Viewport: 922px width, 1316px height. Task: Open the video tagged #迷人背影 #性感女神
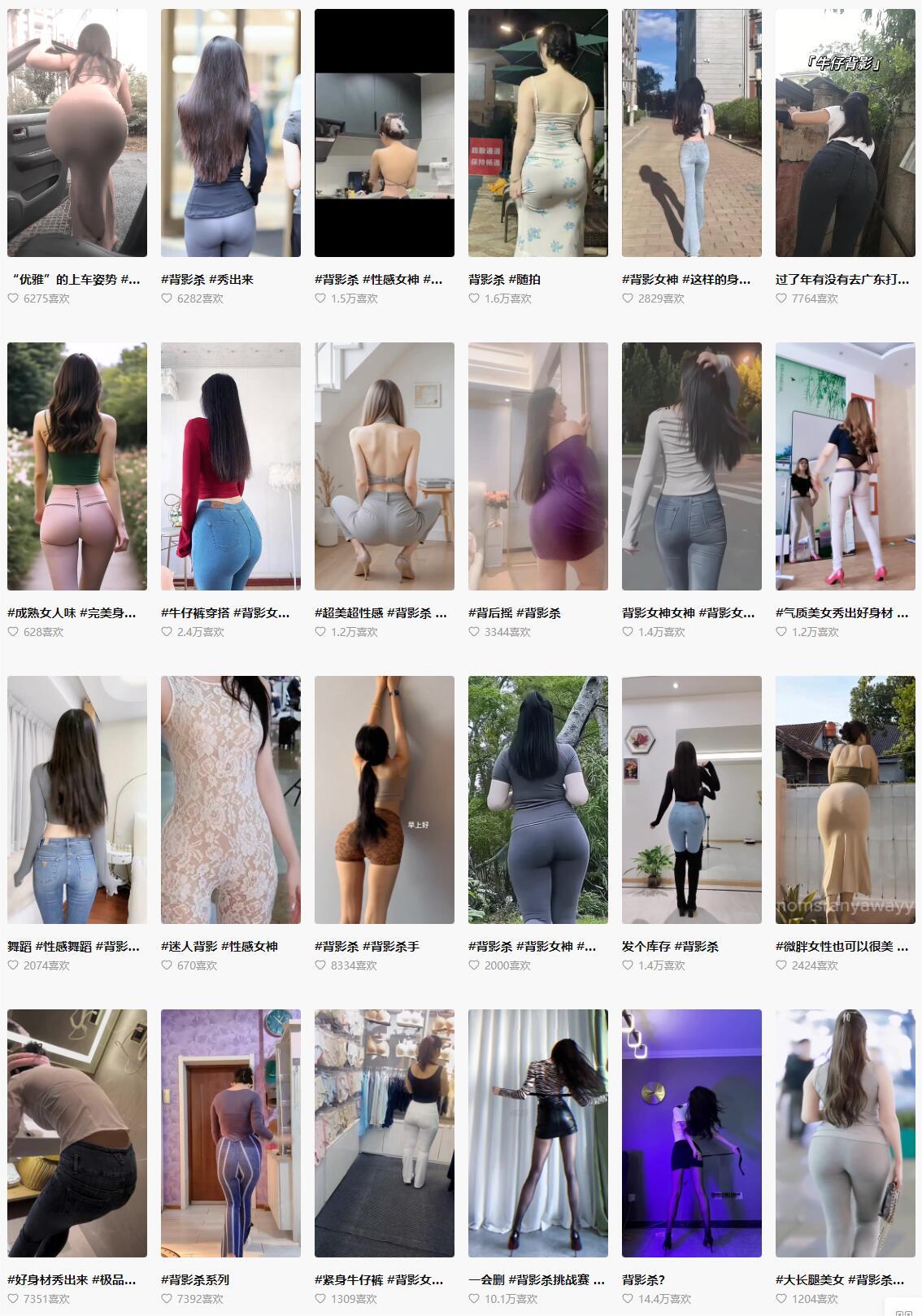coord(231,800)
